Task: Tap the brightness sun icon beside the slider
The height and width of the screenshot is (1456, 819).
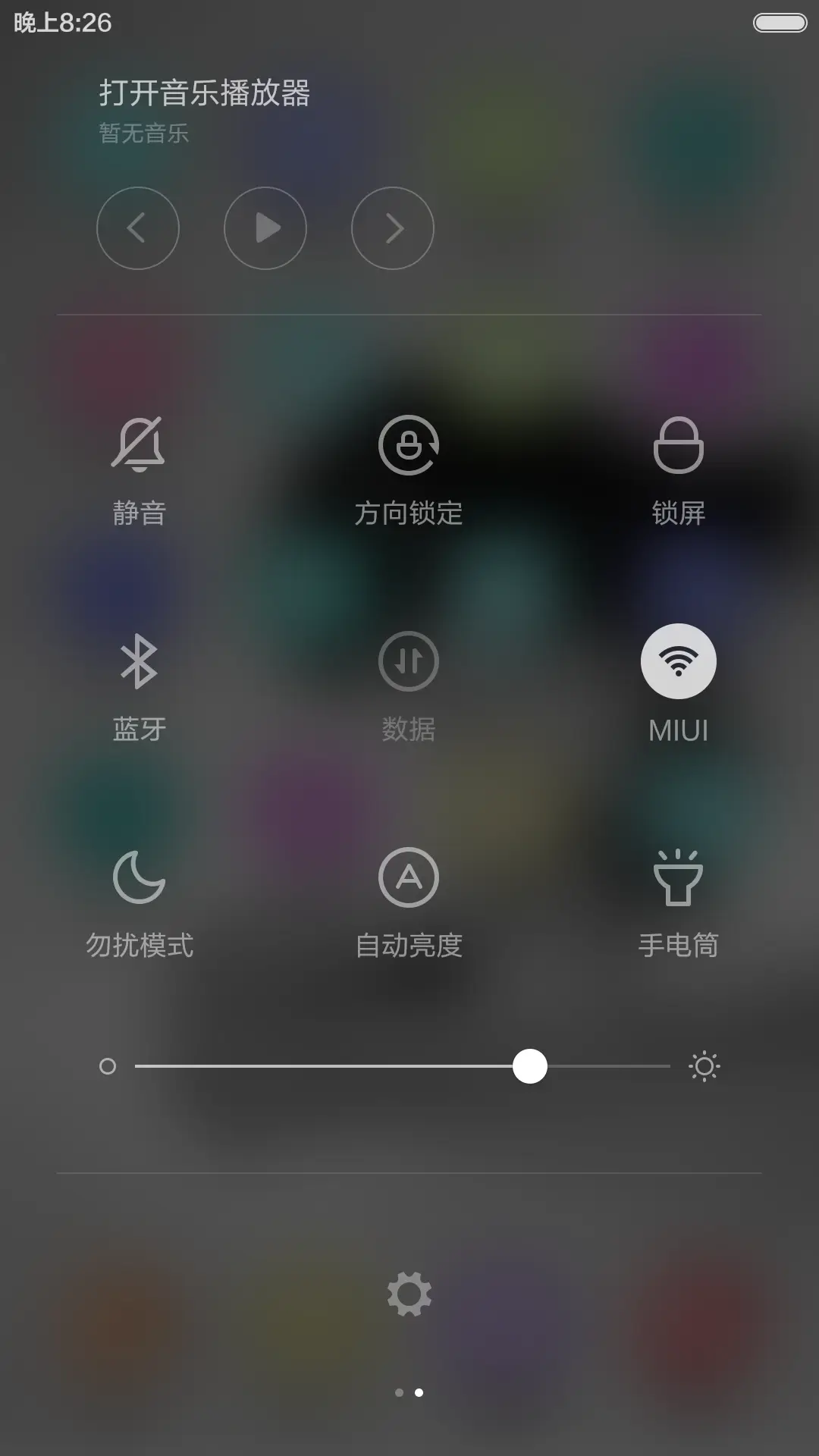Action: 704,1066
